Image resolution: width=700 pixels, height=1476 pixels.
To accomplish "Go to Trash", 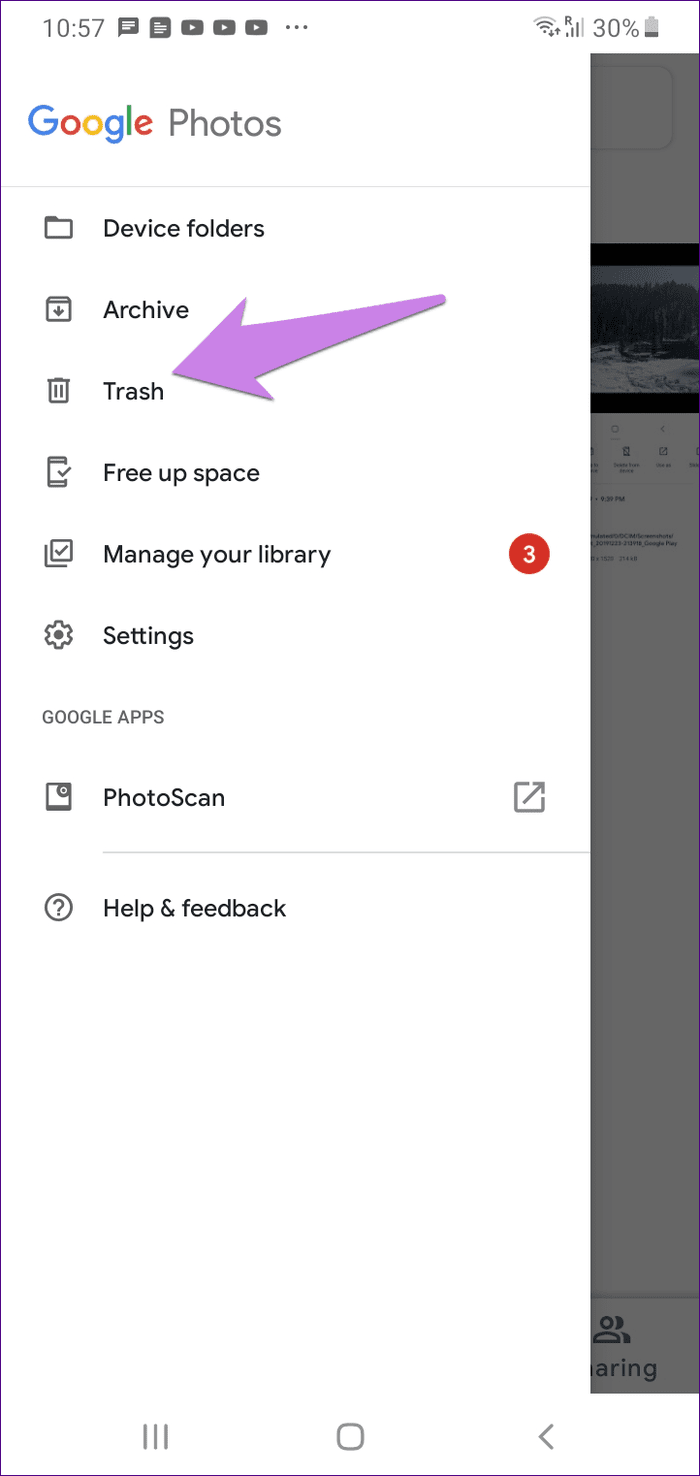I will click(295, 391).
